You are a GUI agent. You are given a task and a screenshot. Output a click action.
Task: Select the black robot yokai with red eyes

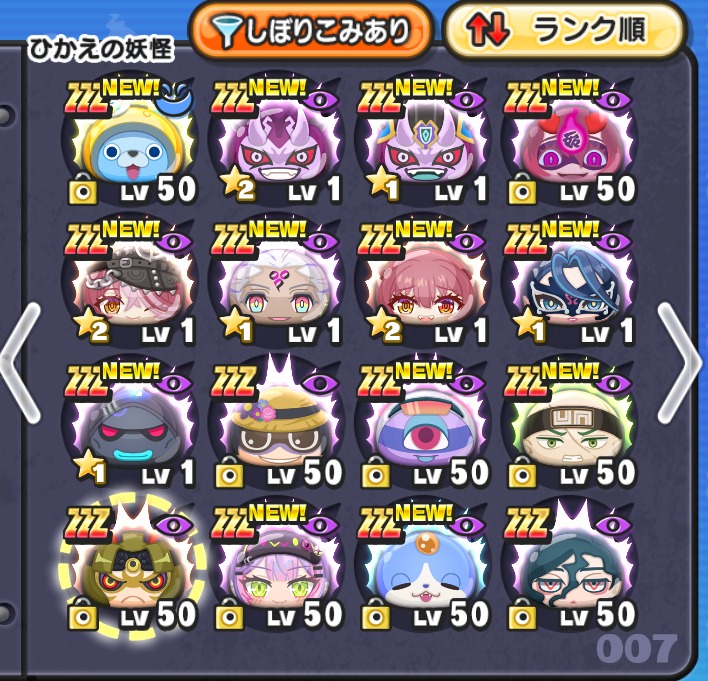(x=131, y=435)
